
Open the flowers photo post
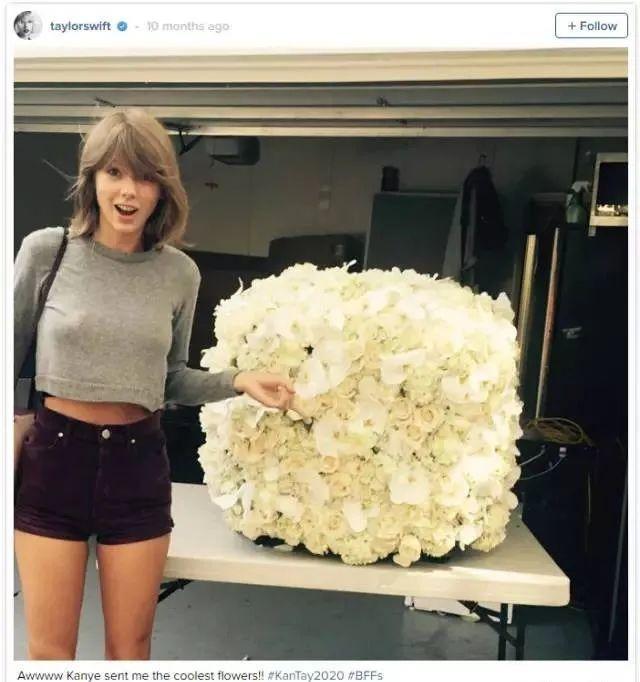[x=320, y=355]
